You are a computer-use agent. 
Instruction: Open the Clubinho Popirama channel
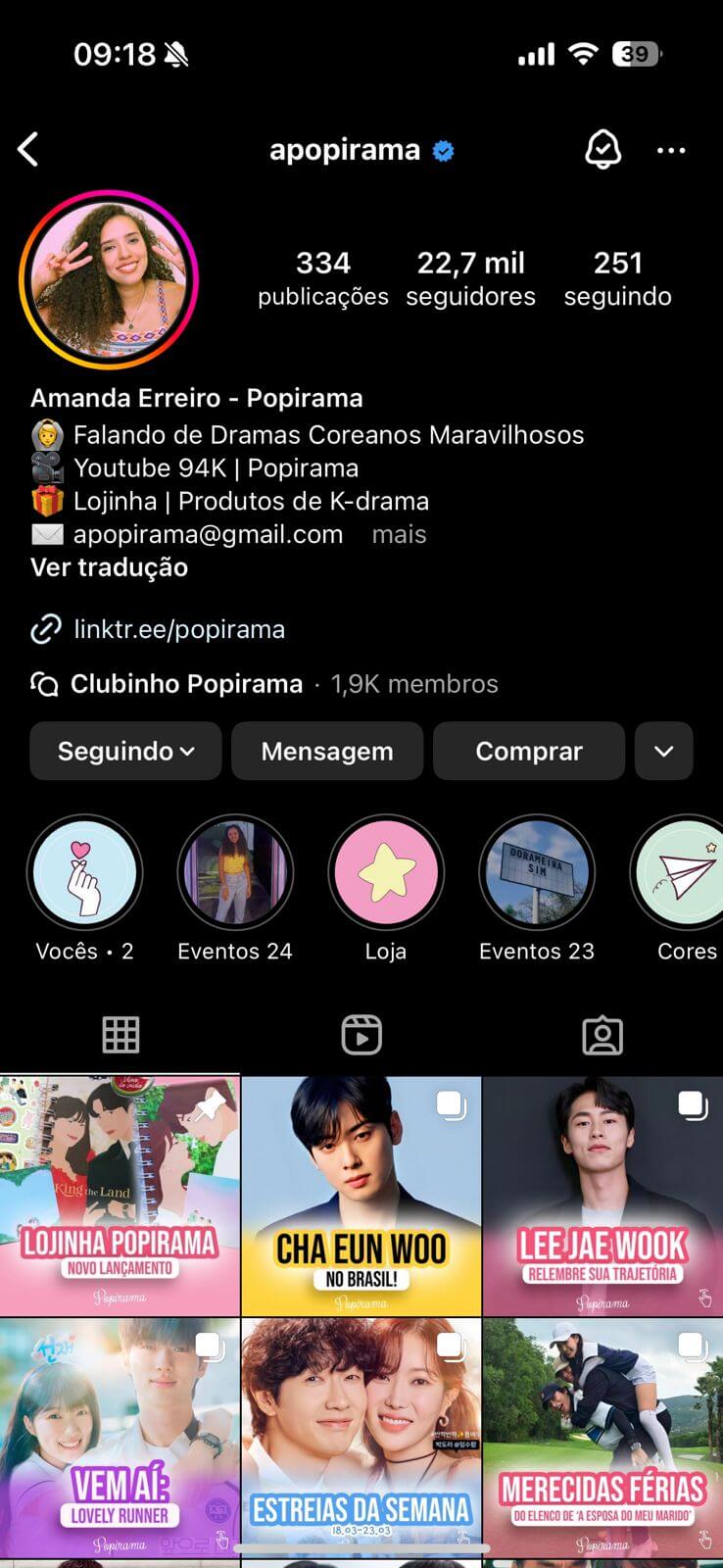click(x=186, y=684)
